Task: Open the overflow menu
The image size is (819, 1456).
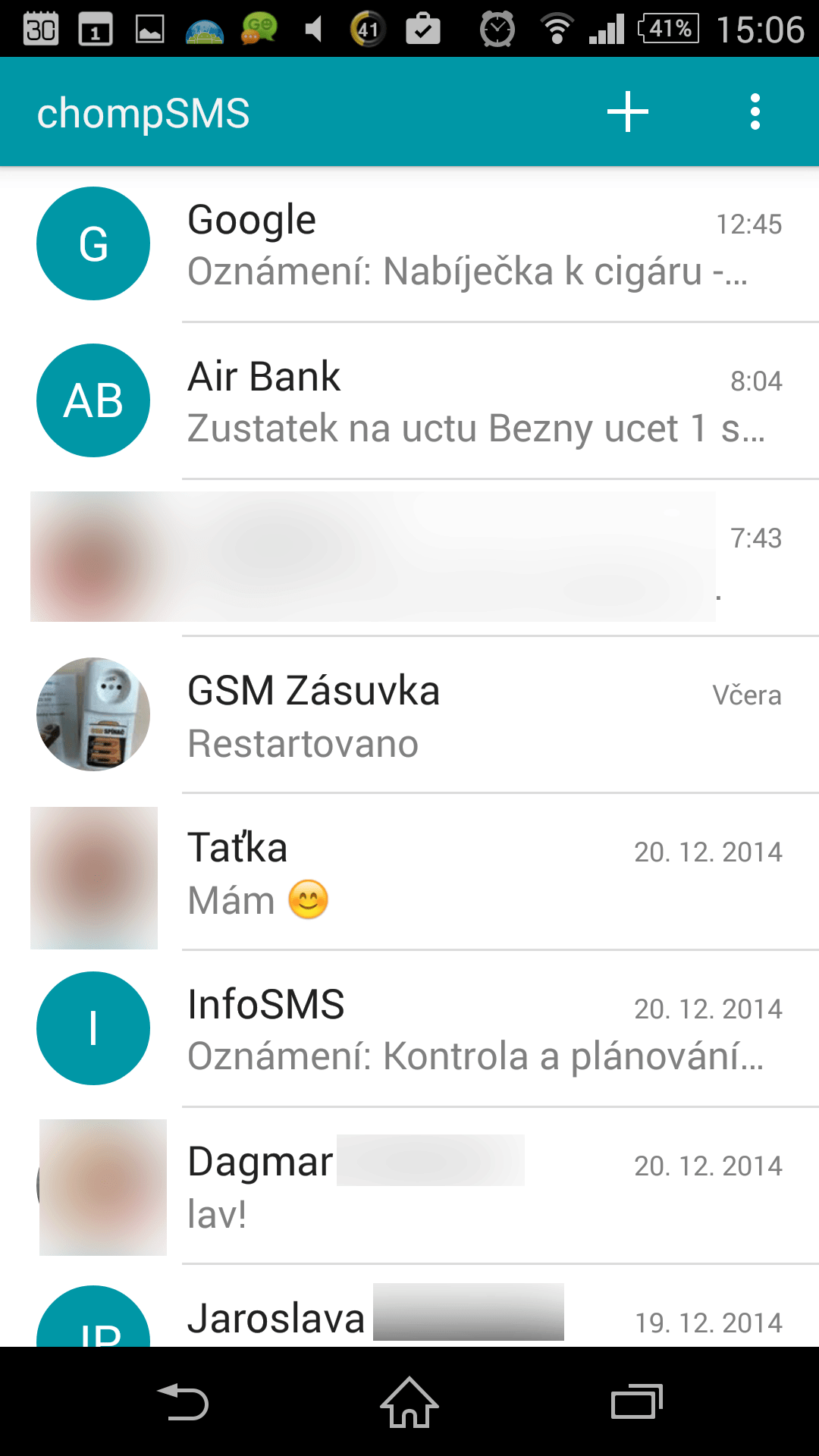Action: [755, 112]
